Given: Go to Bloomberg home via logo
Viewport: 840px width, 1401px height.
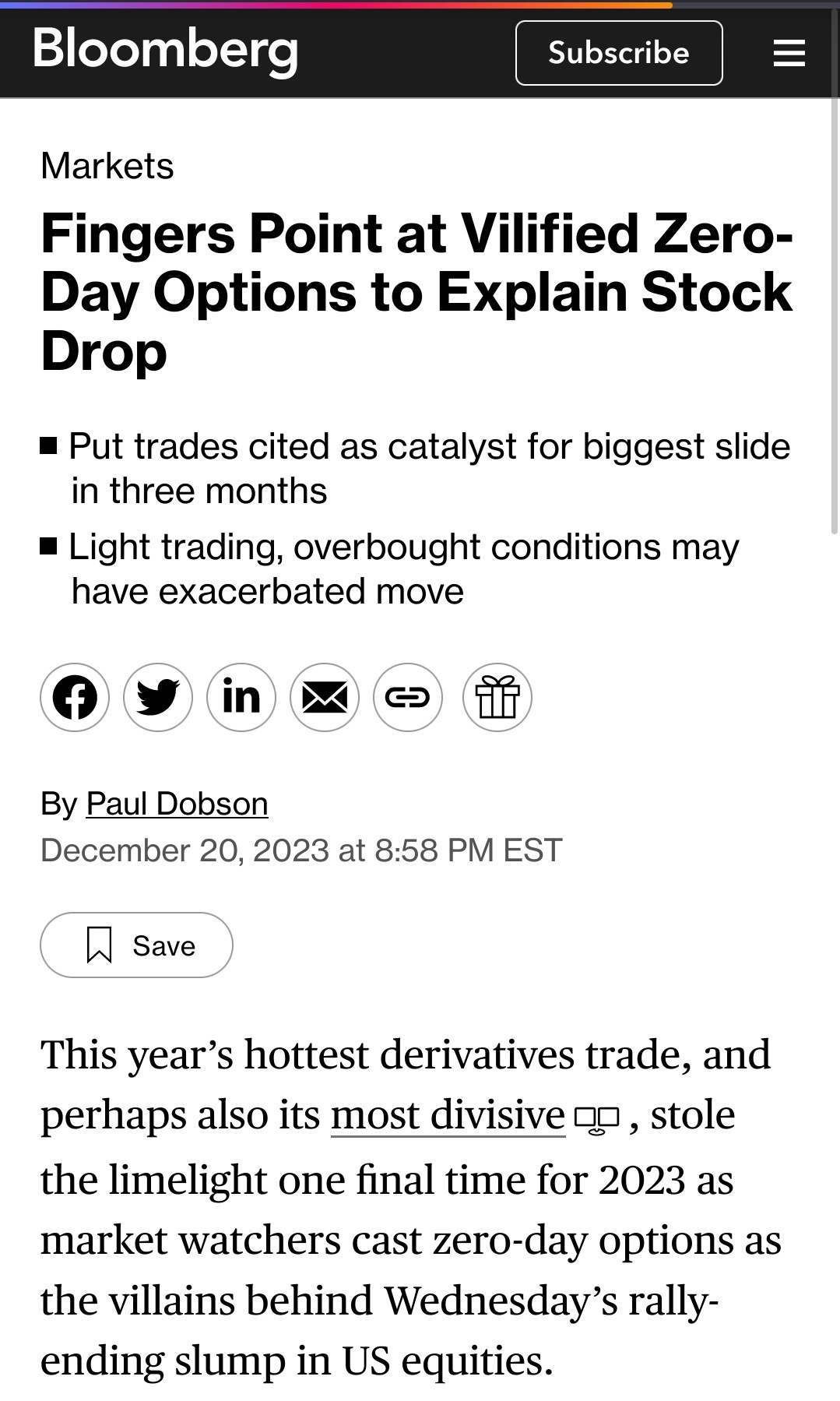Looking at the screenshot, I should point(165,50).
